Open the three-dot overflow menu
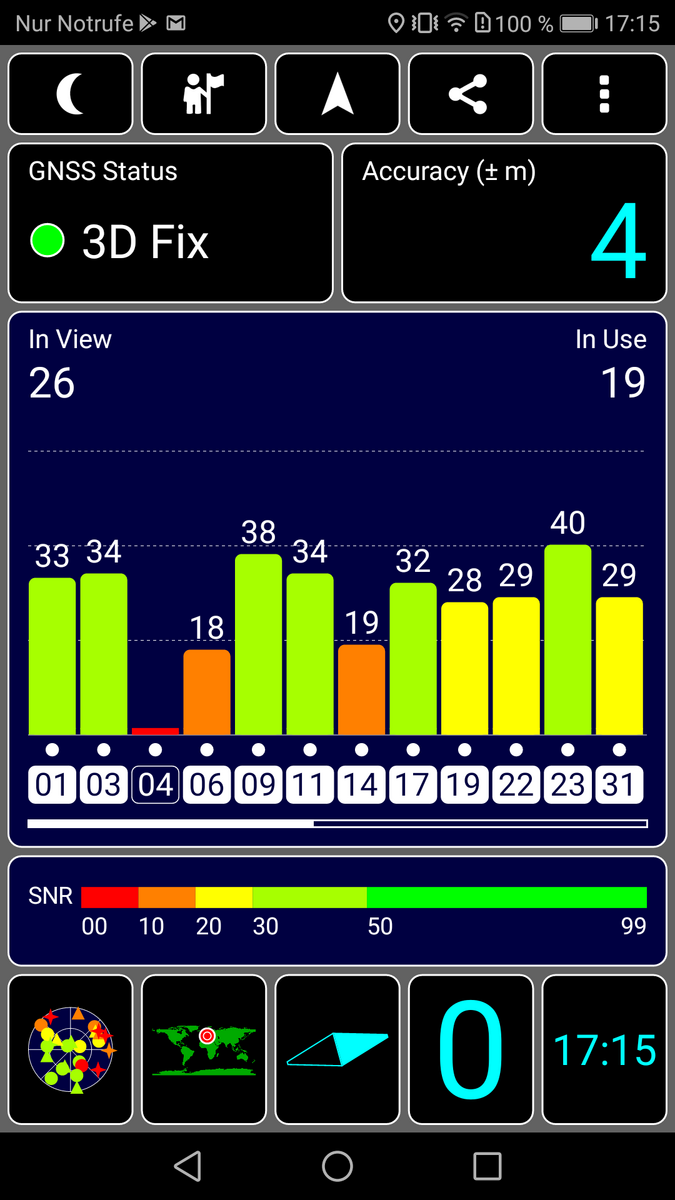This screenshot has height=1200, width=675. point(604,94)
